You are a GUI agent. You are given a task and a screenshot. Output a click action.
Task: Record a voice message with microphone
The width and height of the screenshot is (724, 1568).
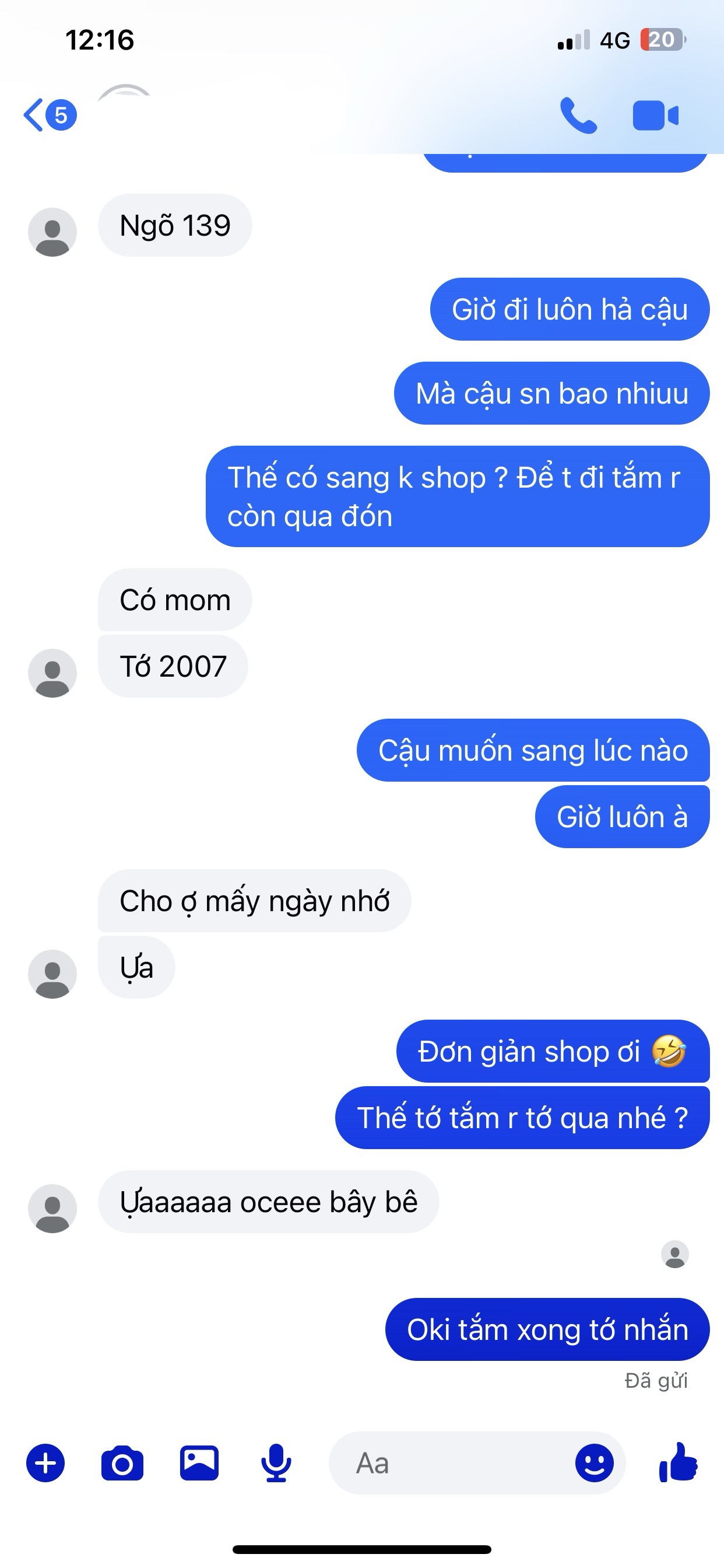[x=276, y=1462]
